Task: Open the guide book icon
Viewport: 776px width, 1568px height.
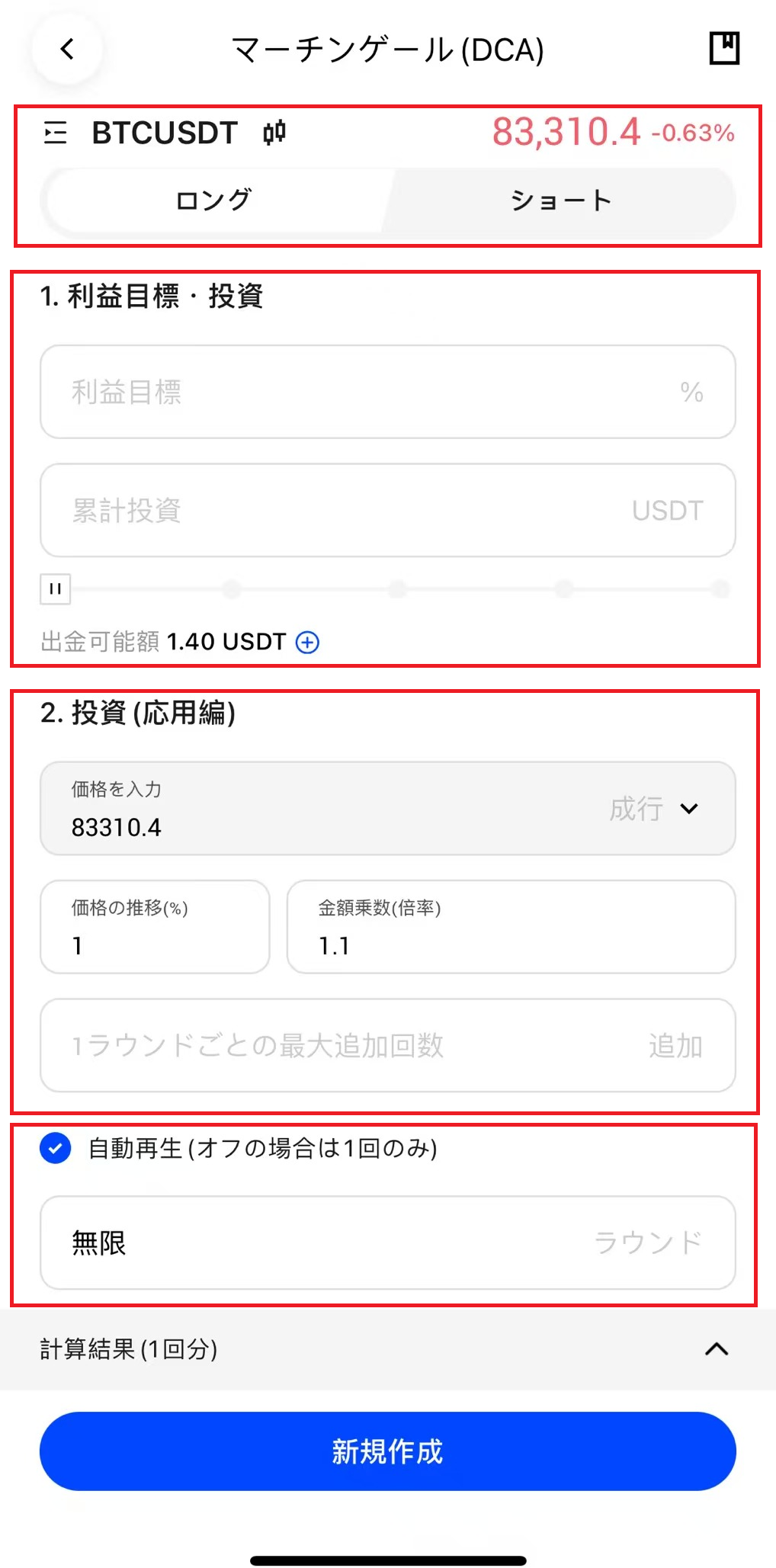Action: [x=724, y=49]
